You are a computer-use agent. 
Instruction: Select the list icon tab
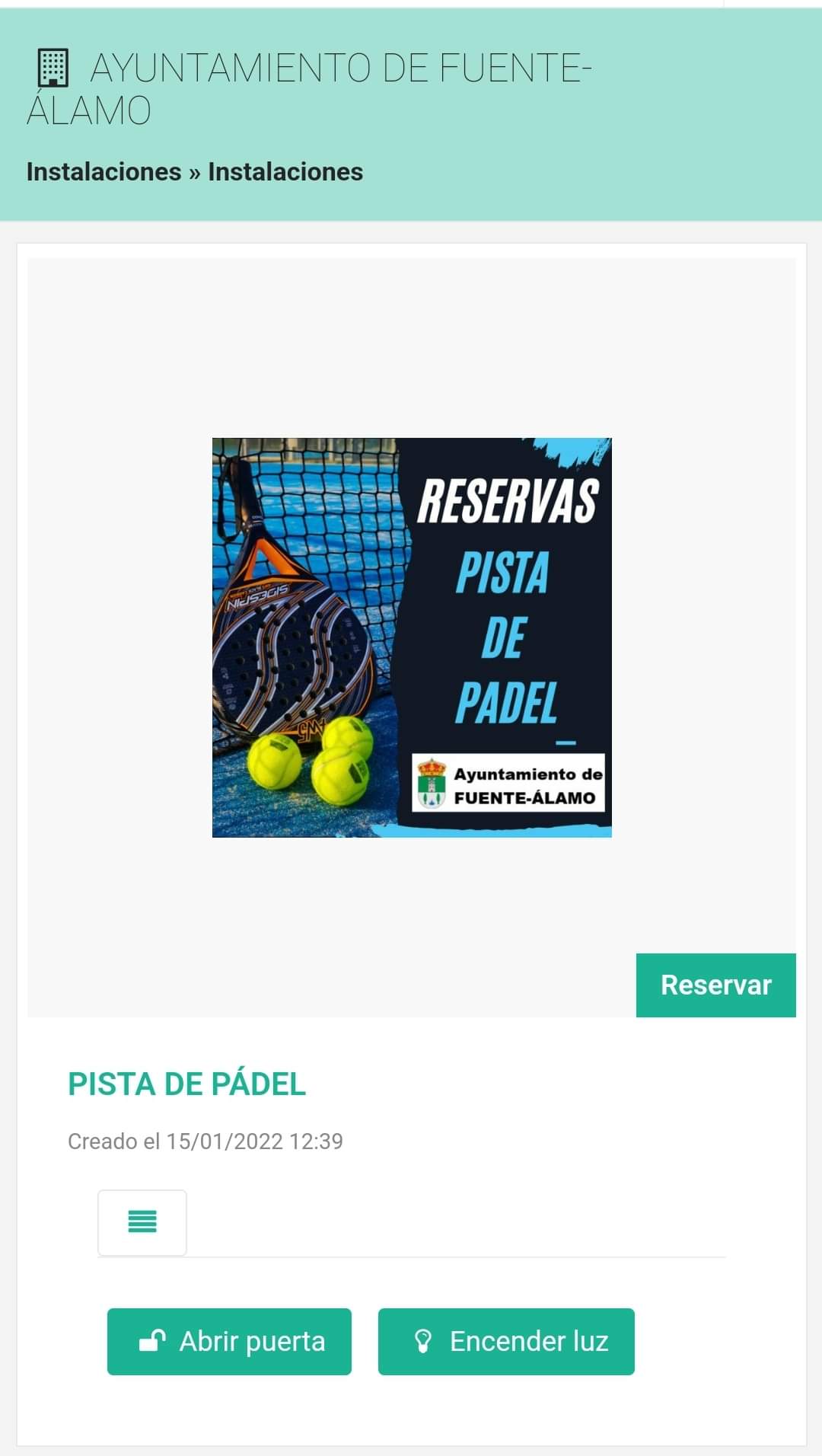click(x=142, y=1222)
